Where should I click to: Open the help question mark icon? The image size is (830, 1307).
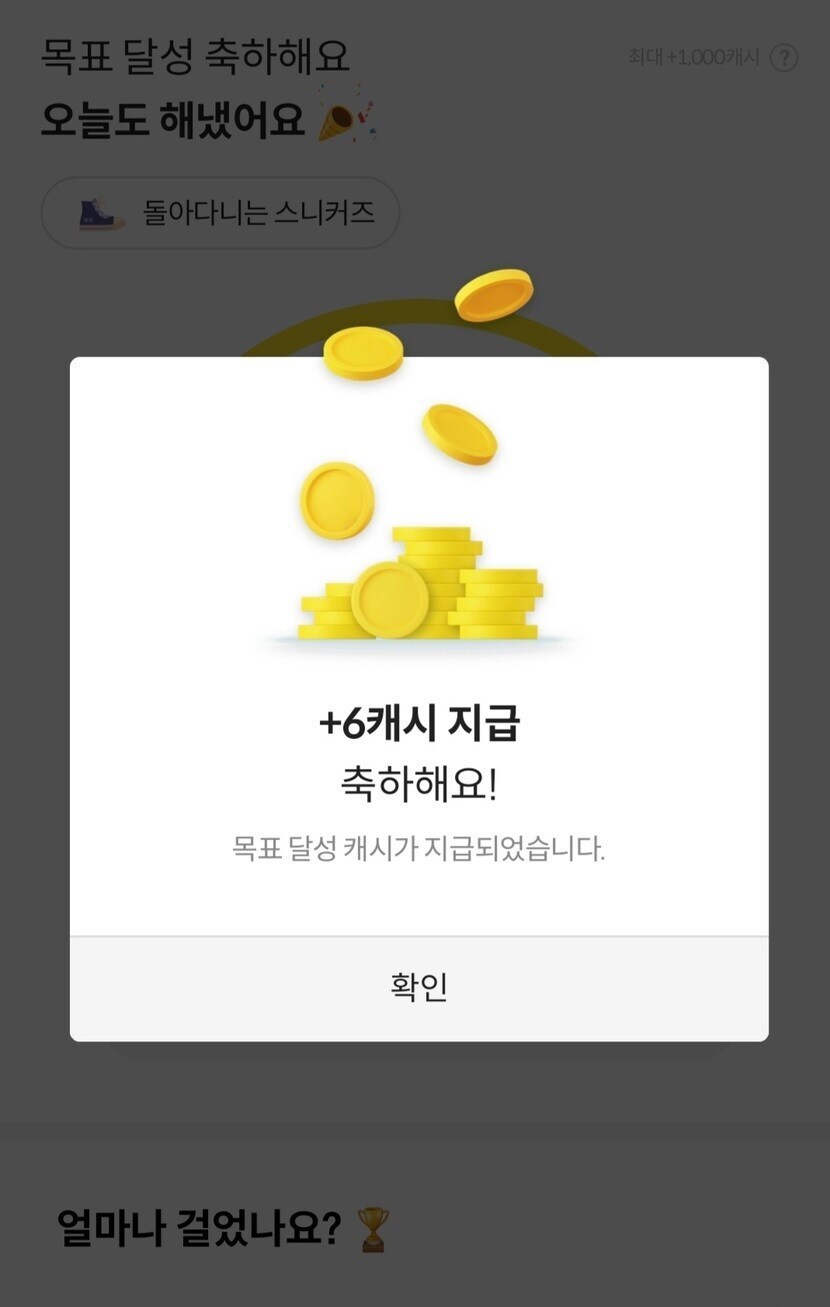point(784,58)
